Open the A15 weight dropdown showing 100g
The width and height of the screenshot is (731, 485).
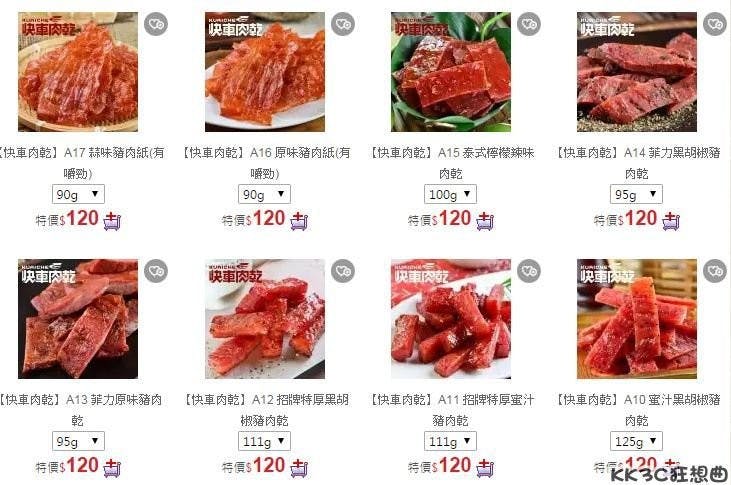click(451, 194)
